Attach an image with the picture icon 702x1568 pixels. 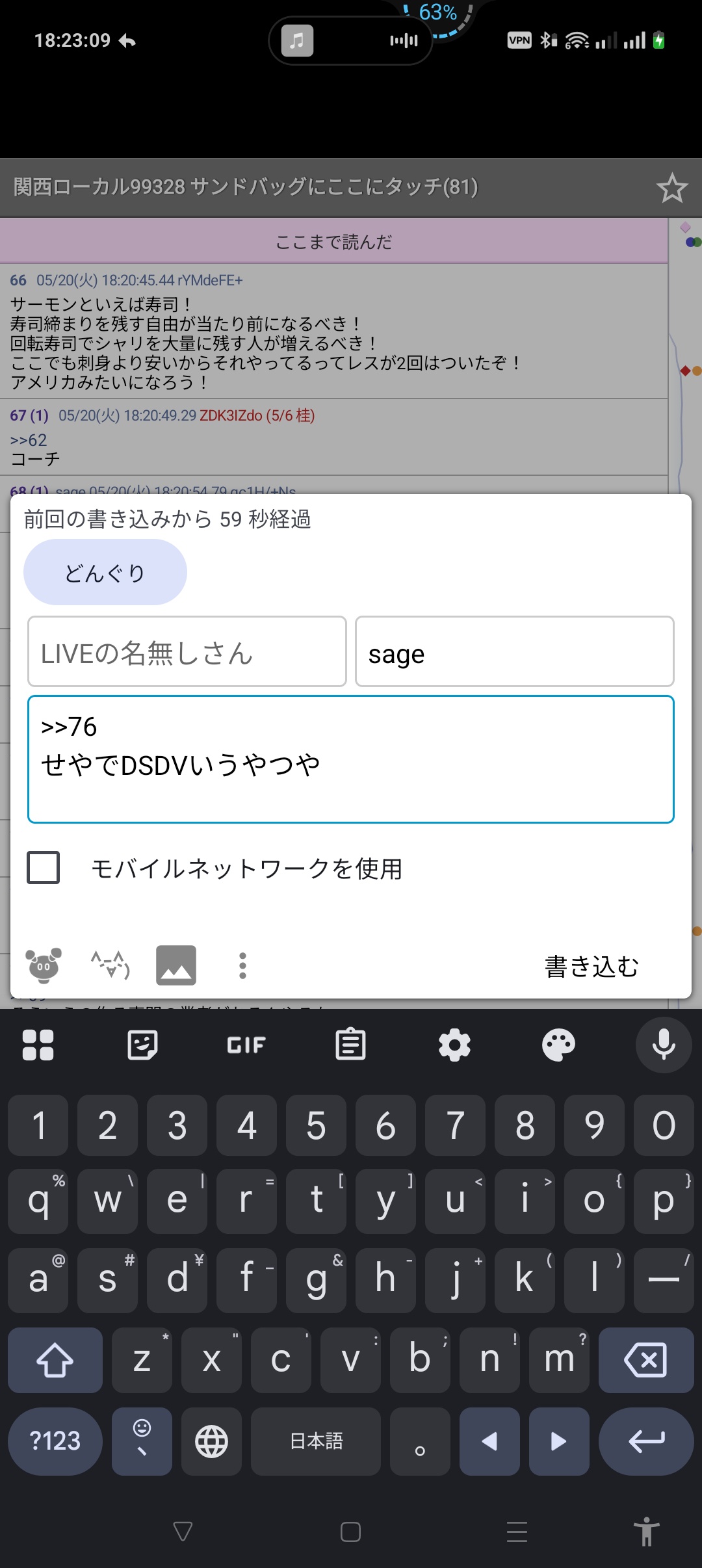point(176,965)
